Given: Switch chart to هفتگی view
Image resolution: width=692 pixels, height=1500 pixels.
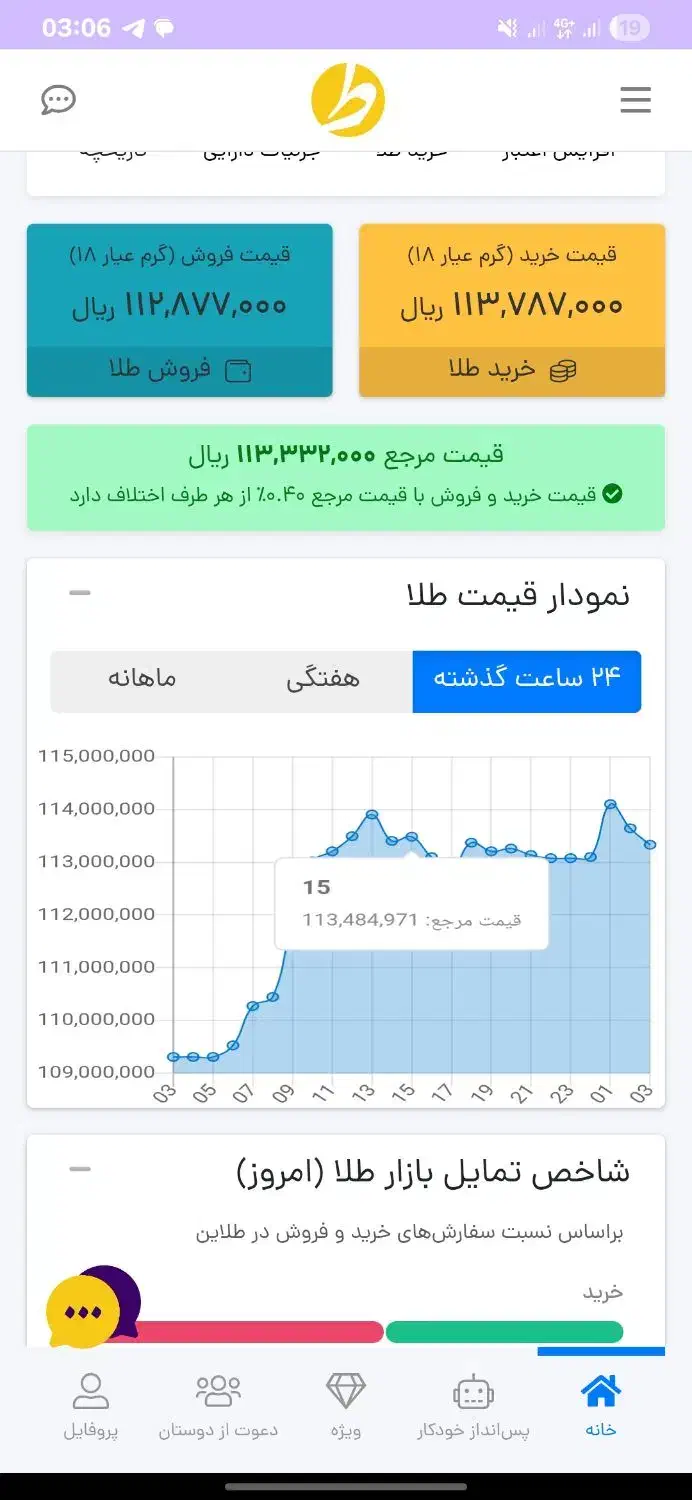Looking at the screenshot, I should [x=322, y=681].
